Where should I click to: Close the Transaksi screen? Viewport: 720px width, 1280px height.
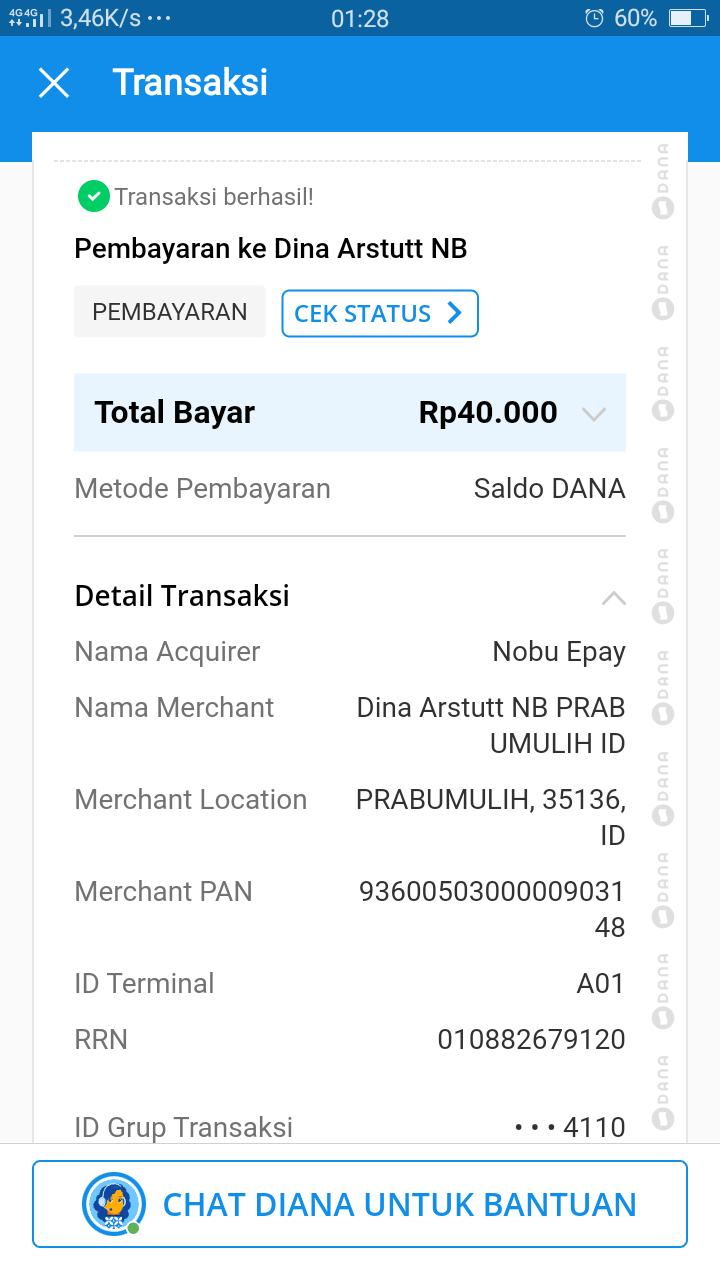pyautogui.click(x=54, y=83)
